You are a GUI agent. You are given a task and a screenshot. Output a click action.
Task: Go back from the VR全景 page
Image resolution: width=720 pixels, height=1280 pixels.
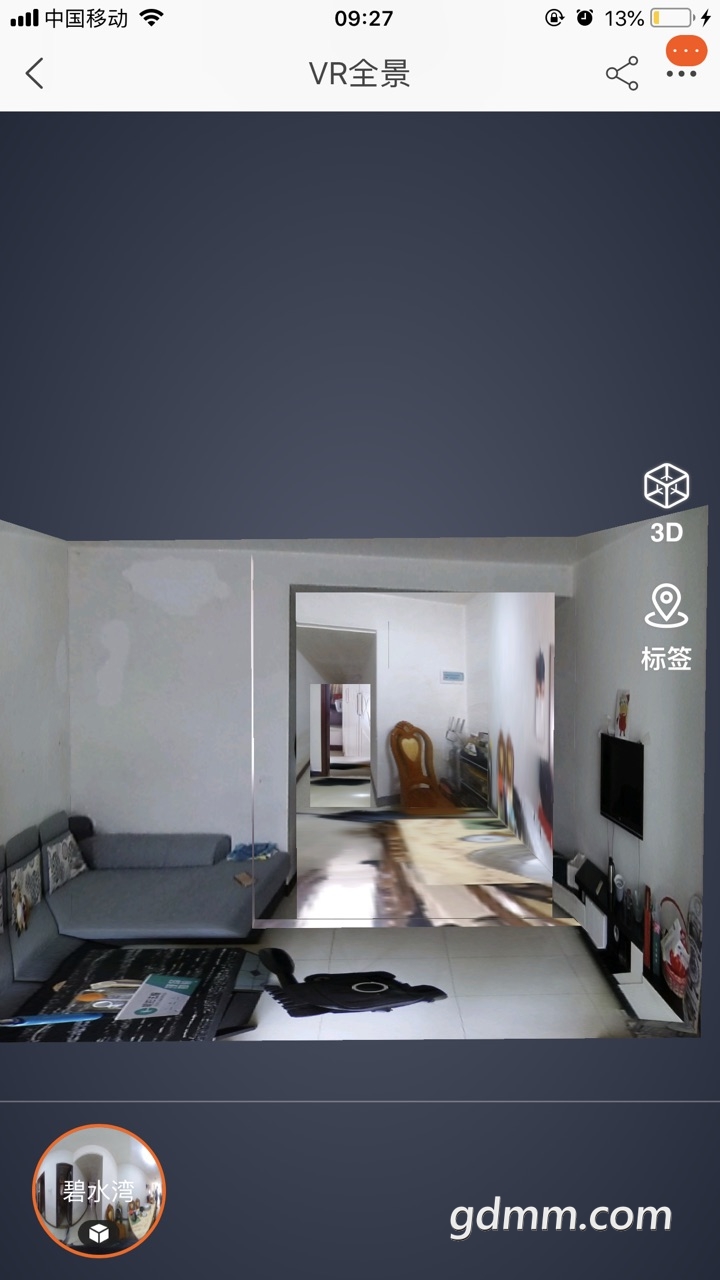(x=35, y=73)
